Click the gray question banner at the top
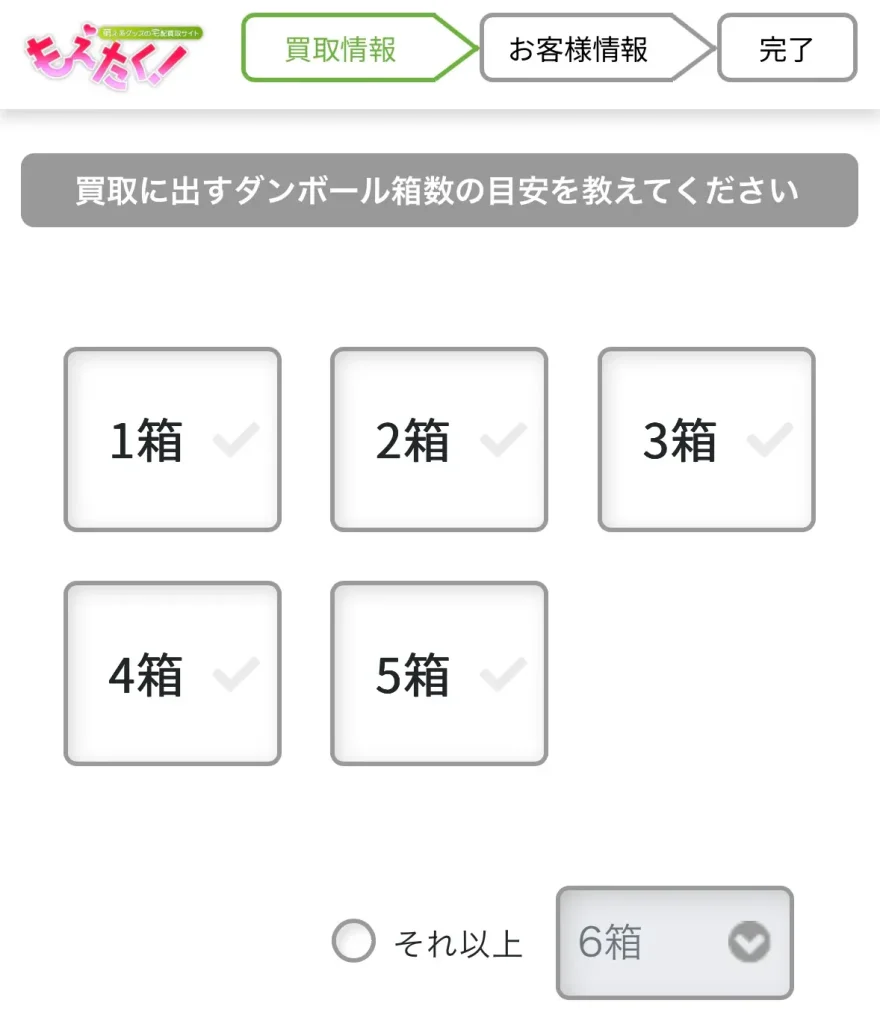 tap(440, 188)
